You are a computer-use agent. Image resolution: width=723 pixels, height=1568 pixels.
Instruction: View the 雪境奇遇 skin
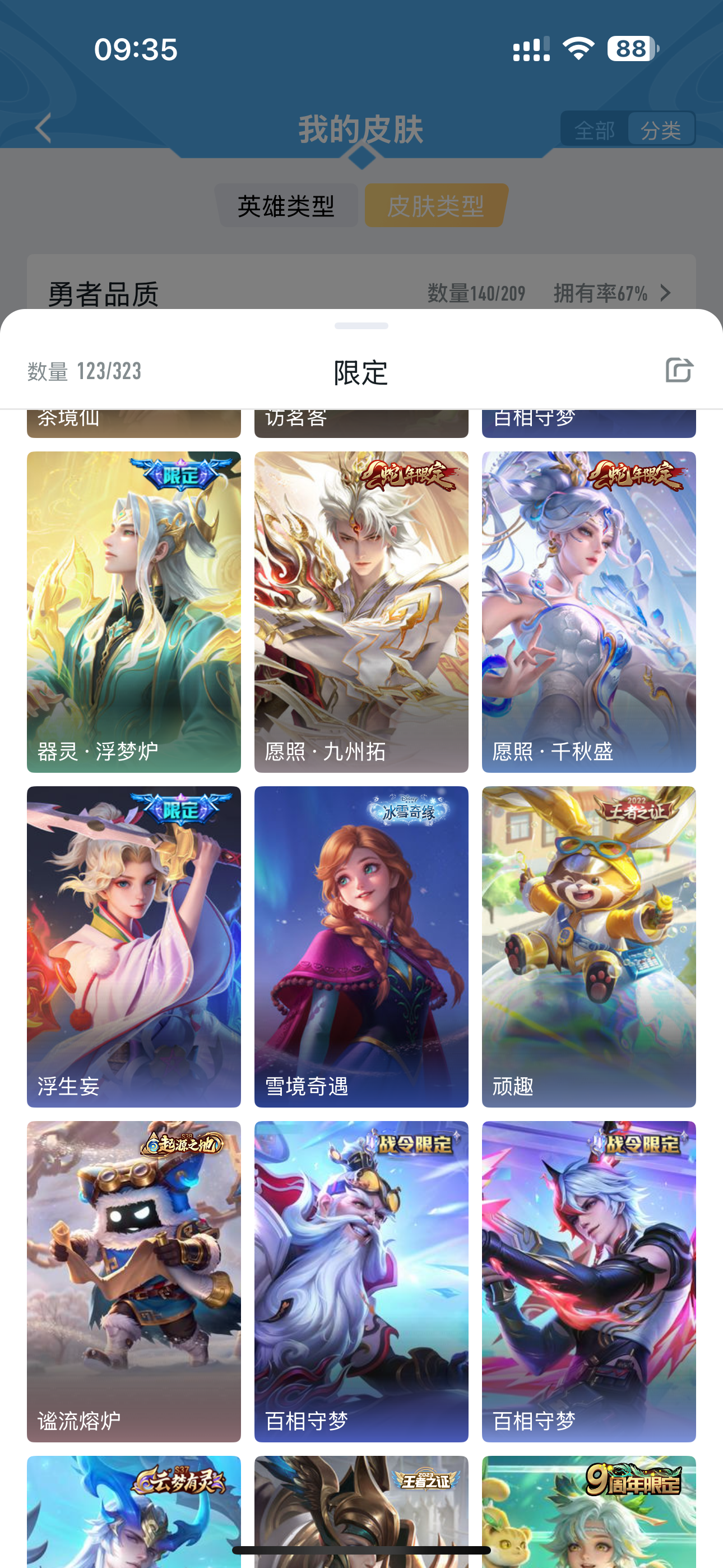[361, 946]
